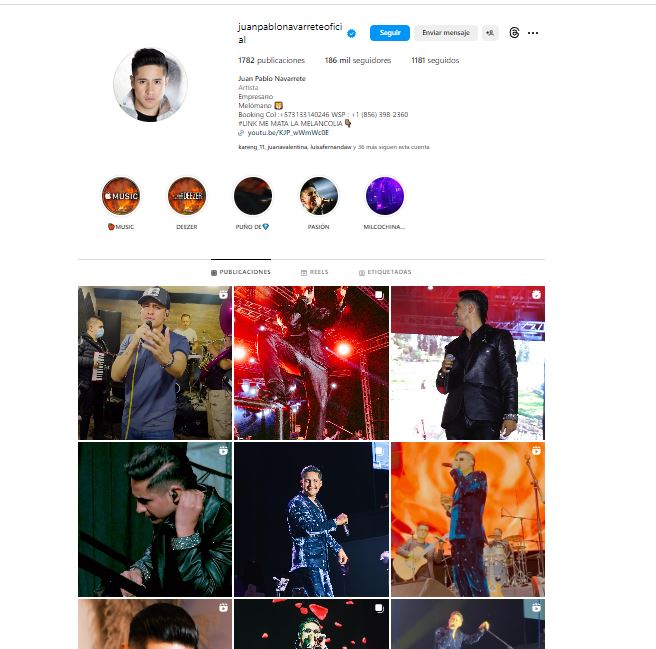Open the three-dot options menu
The width and height of the screenshot is (656, 649).
[x=533, y=33]
